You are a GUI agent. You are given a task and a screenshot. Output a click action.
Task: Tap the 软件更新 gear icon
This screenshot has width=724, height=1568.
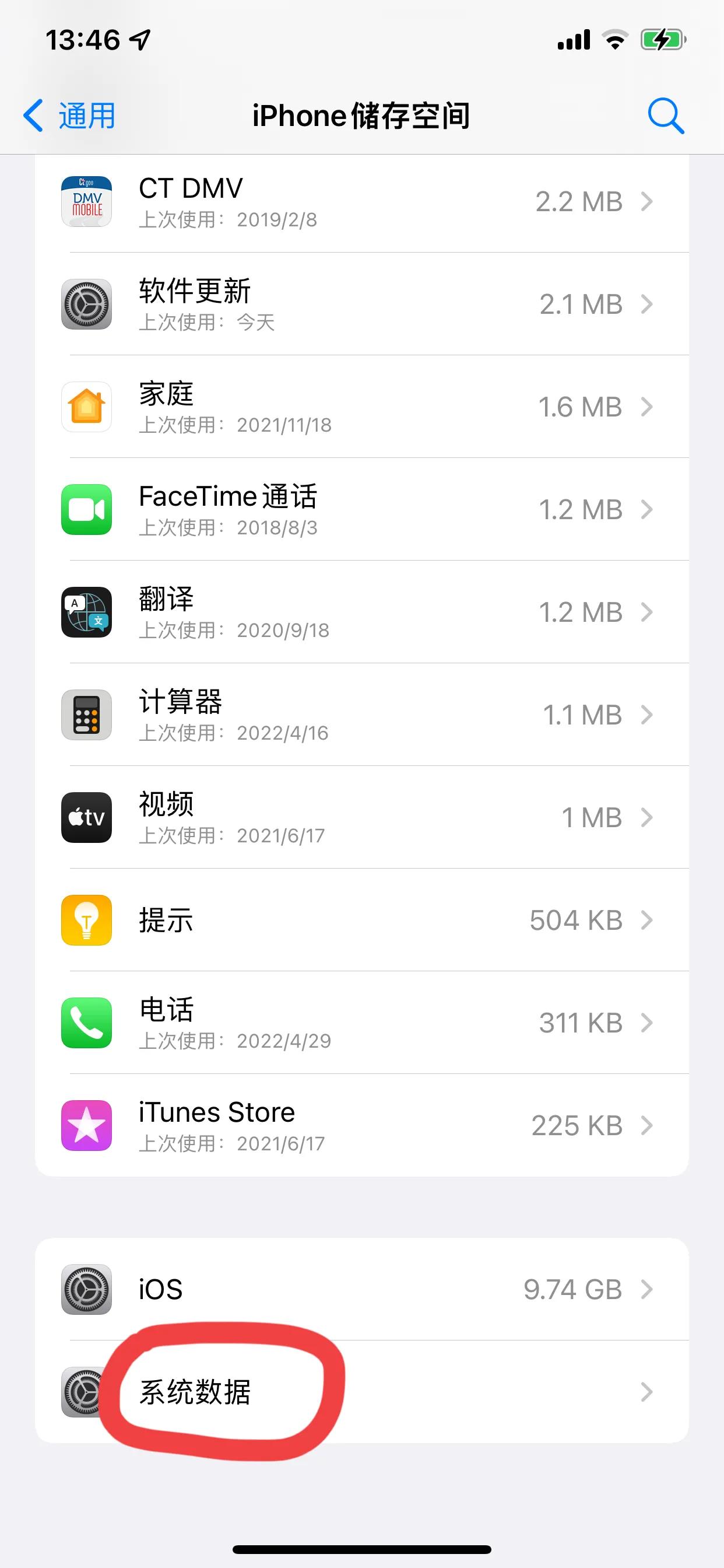86,304
